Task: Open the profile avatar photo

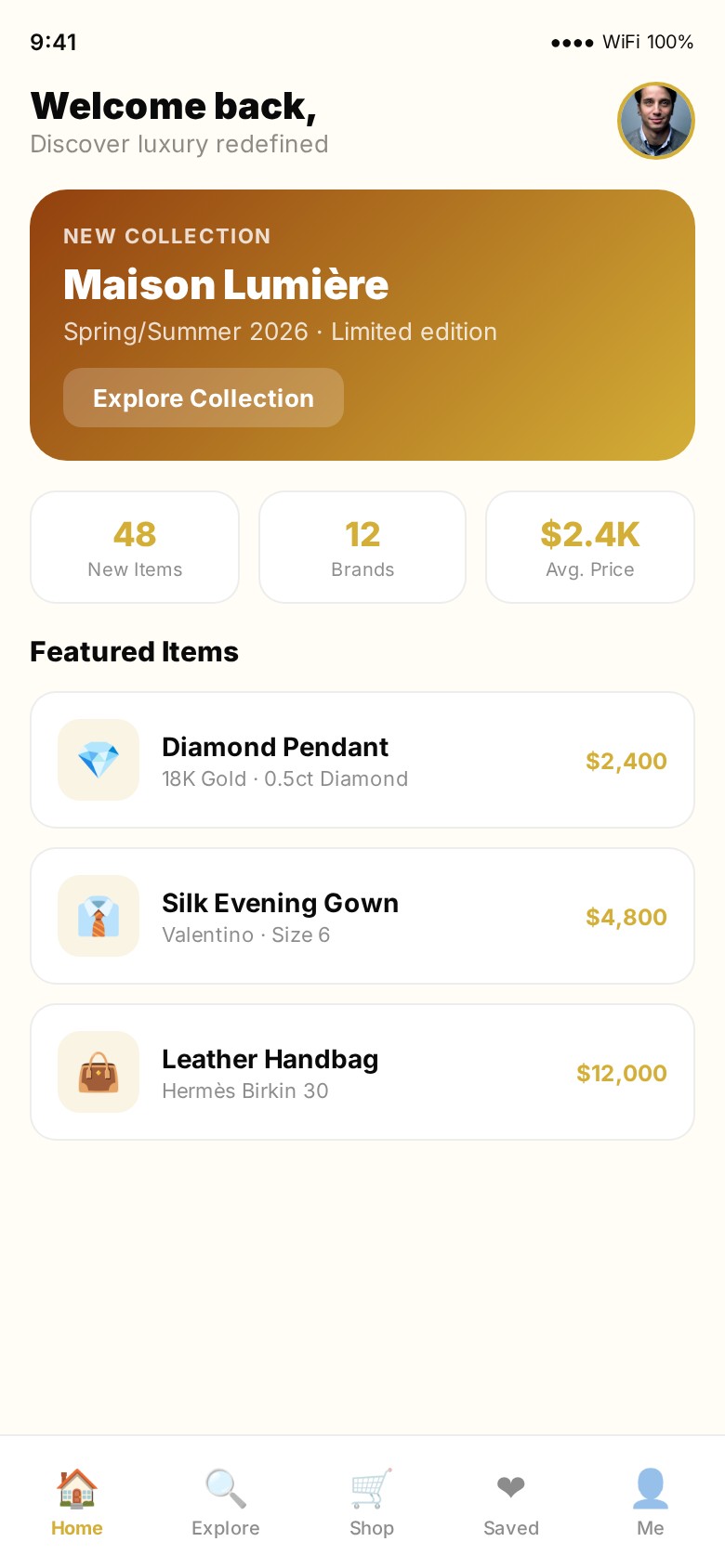Action: tap(656, 121)
